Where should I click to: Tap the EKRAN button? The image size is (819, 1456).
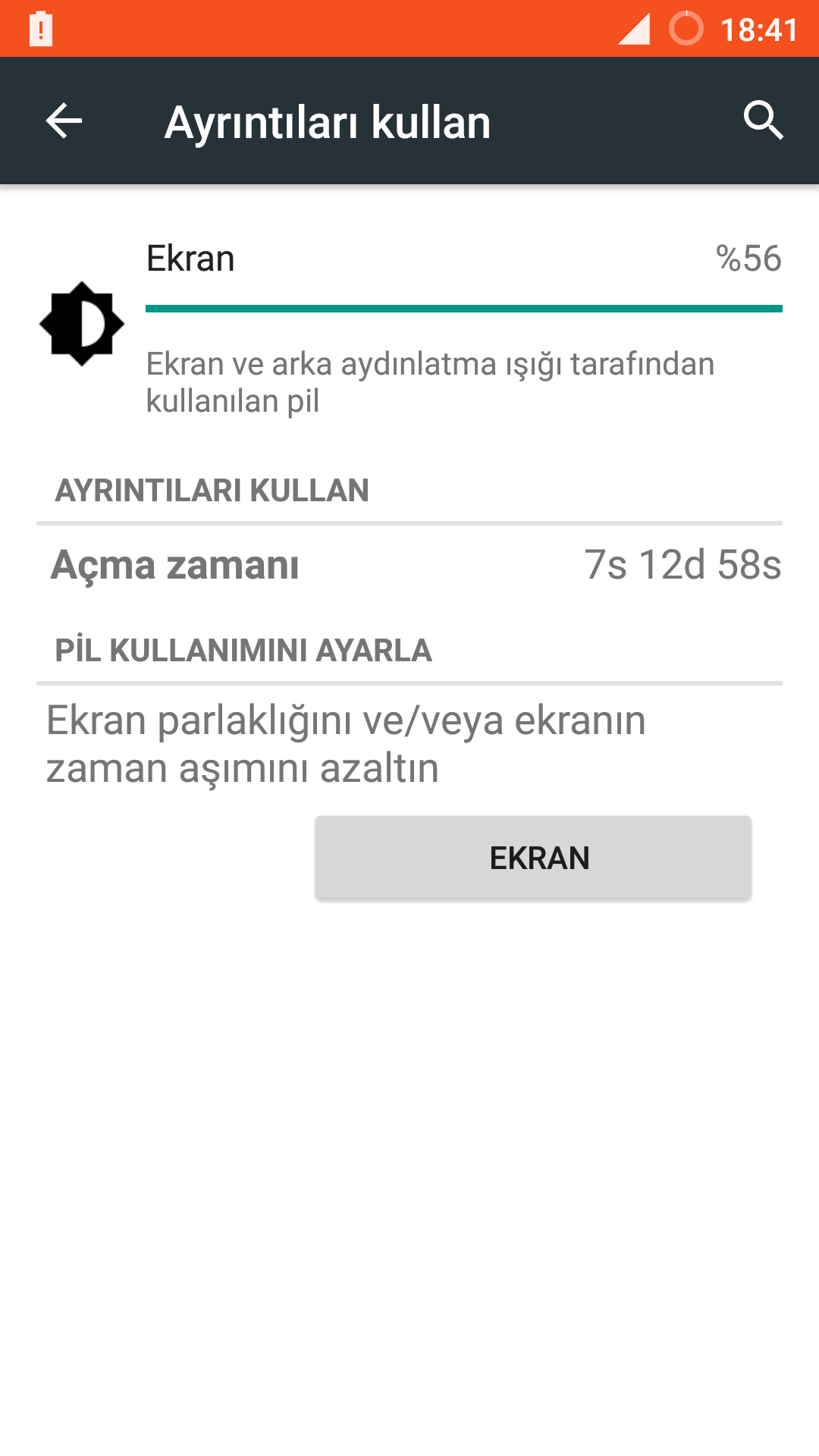[533, 858]
